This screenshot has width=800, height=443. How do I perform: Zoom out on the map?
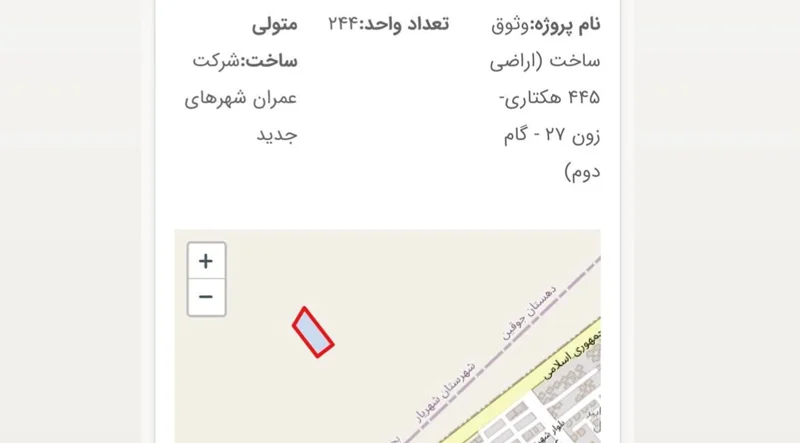click(206, 297)
